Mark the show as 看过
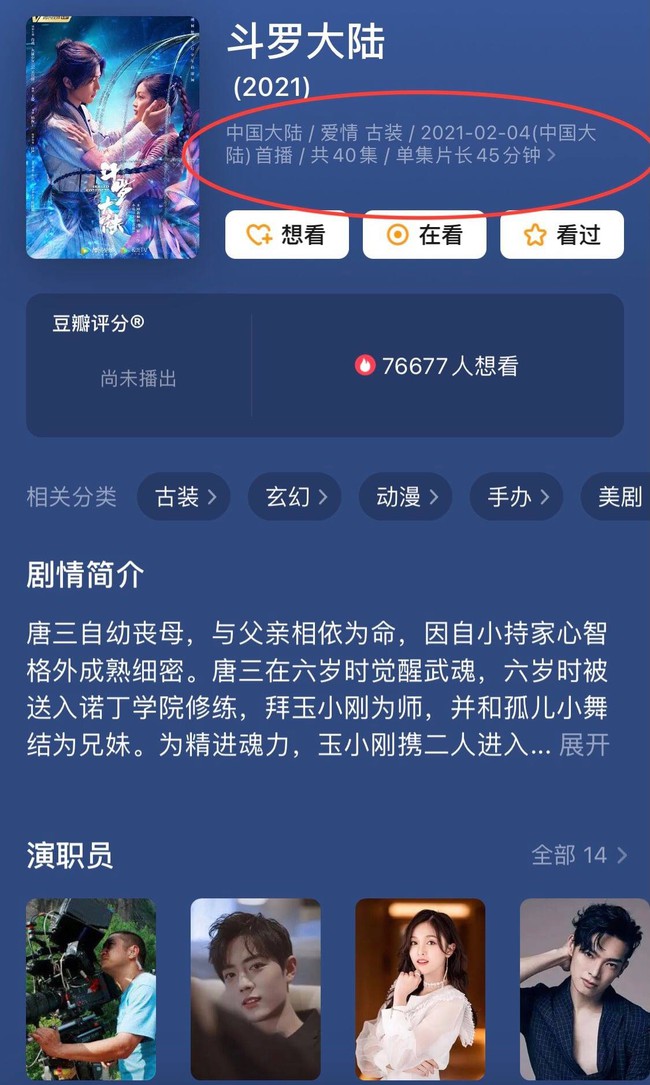The image size is (650, 1085). click(562, 235)
